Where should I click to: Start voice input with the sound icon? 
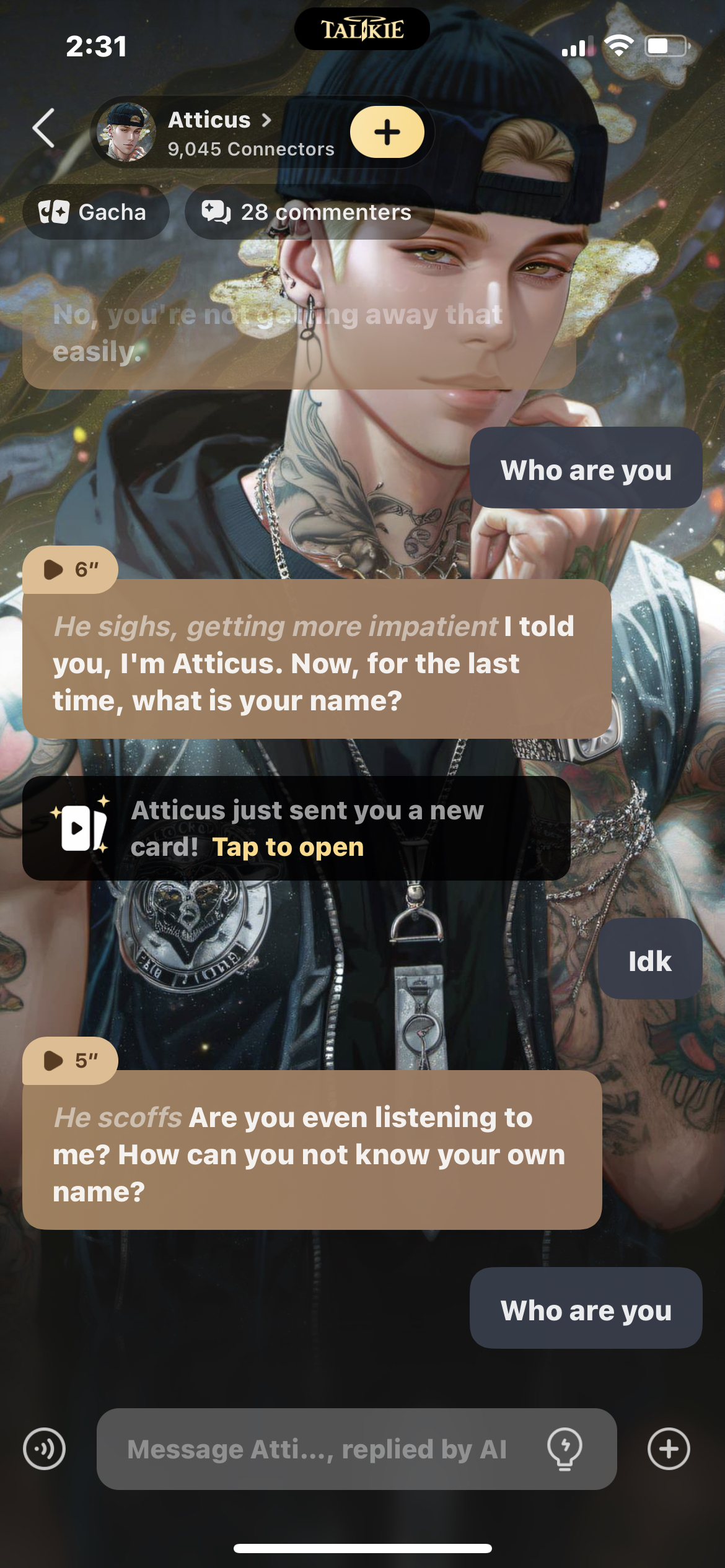[44, 1449]
